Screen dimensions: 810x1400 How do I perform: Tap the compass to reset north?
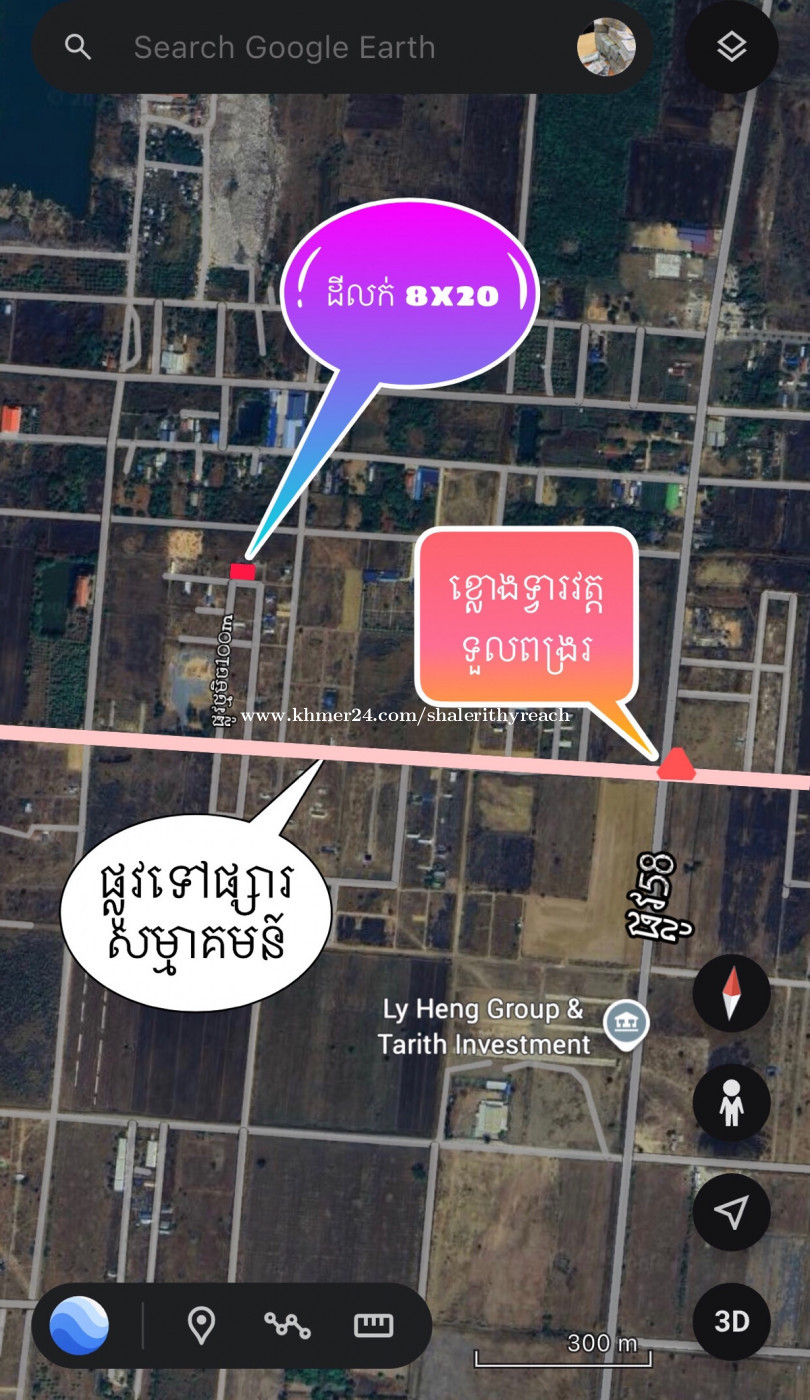(732, 993)
